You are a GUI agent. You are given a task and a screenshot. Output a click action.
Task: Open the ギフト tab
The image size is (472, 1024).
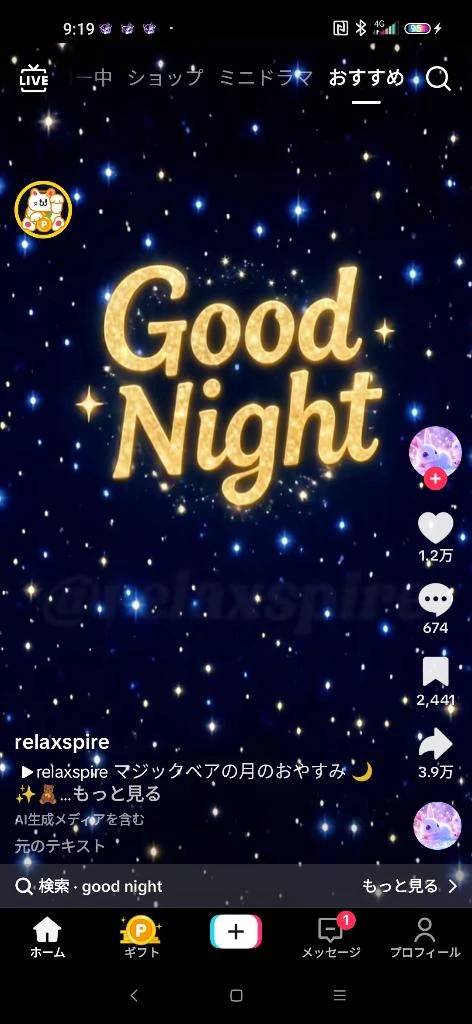click(x=141, y=937)
